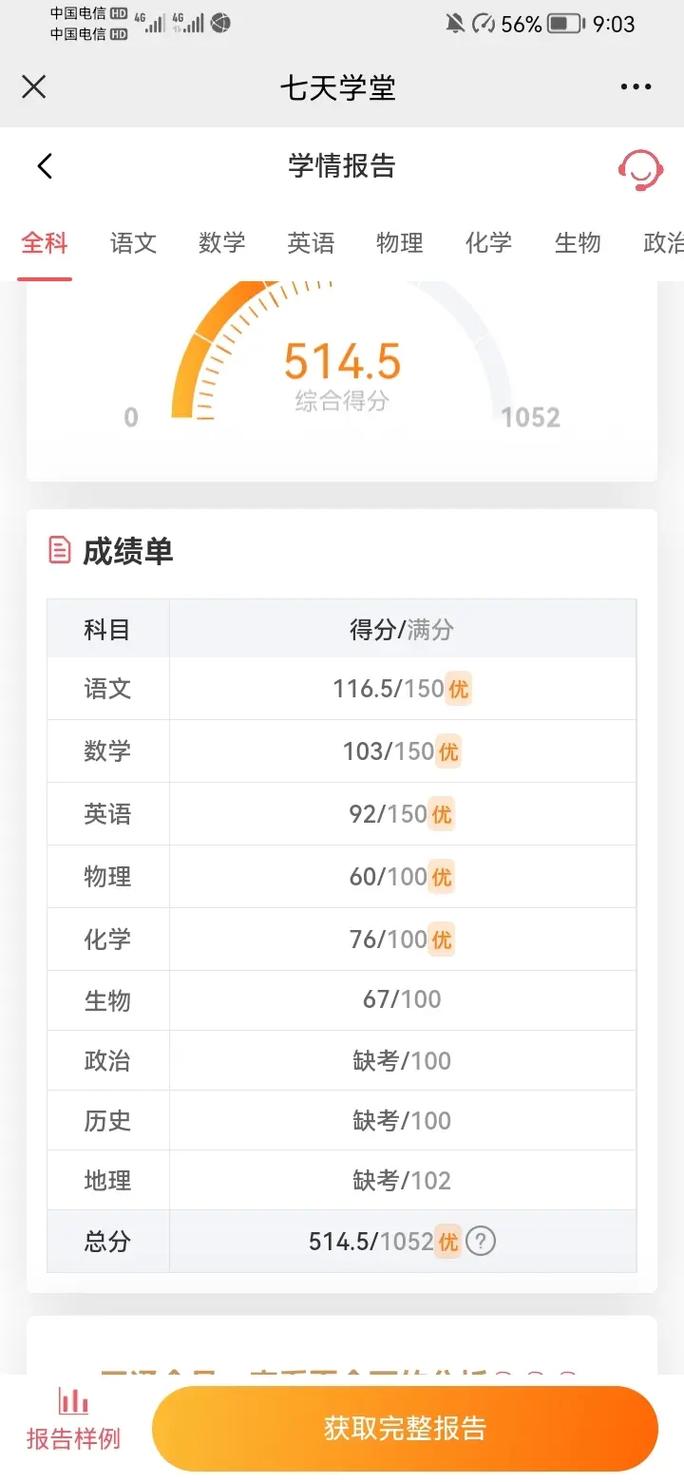This screenshot has width=684, height=1482.
Task: Switch to the 语文 tab
Action: point(133,243)
